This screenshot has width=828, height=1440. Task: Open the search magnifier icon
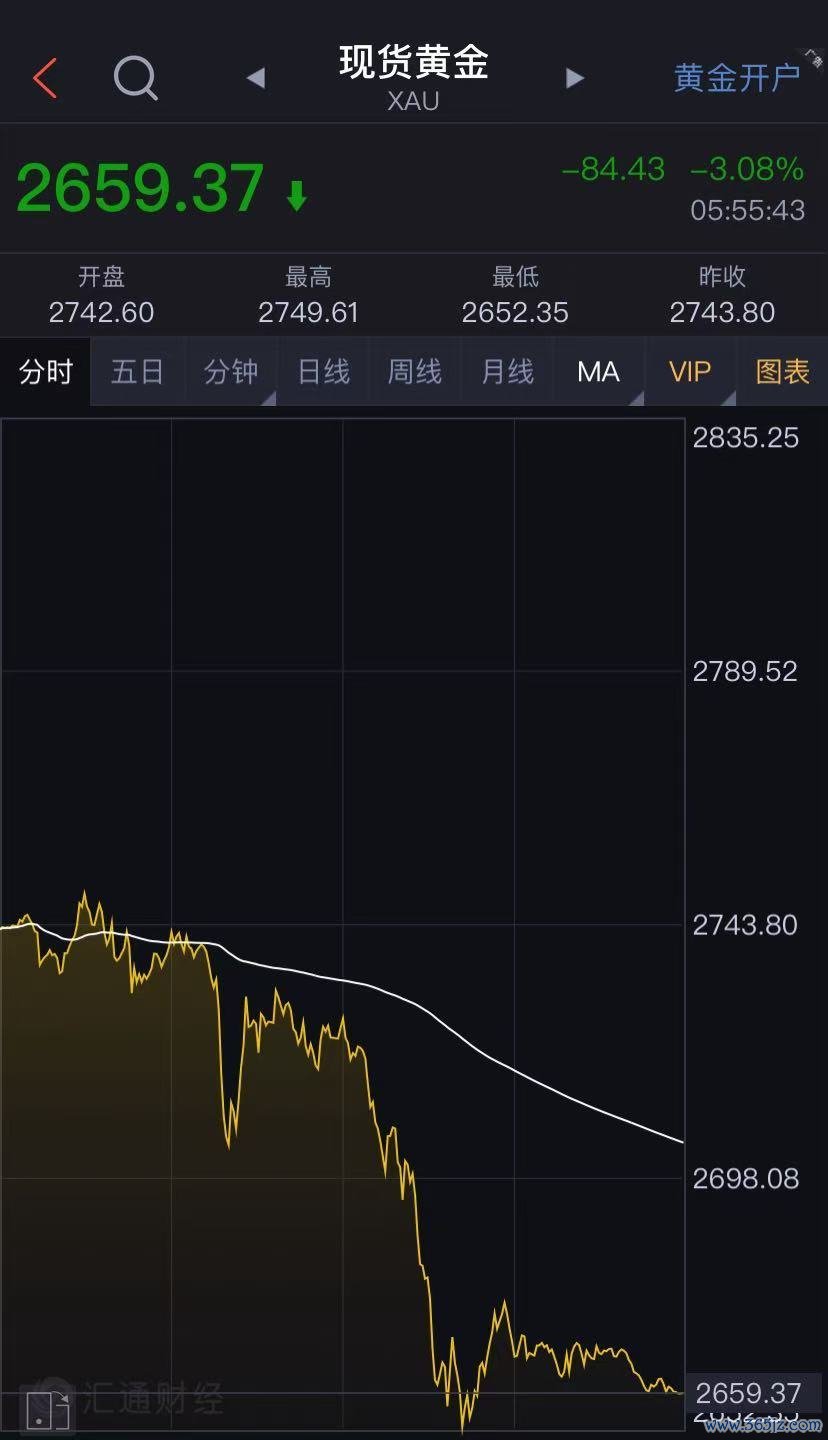tap(135, 78)
